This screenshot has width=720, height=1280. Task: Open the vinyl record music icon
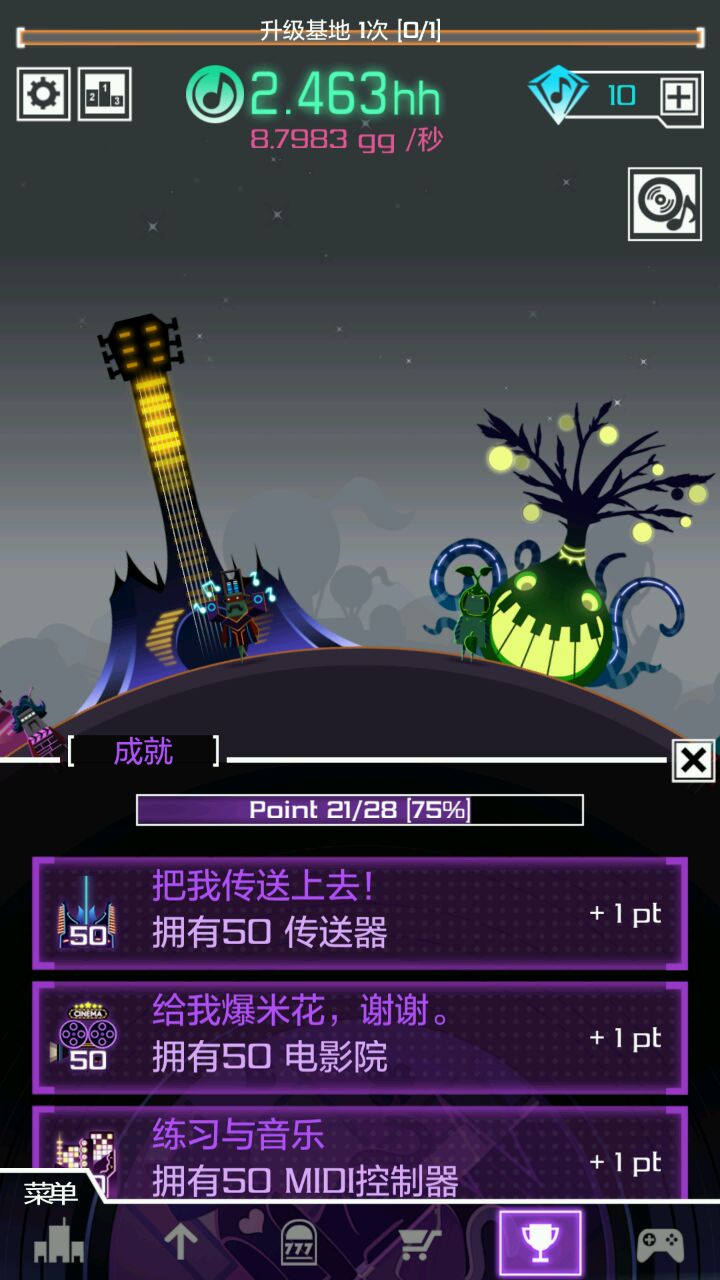665,204
